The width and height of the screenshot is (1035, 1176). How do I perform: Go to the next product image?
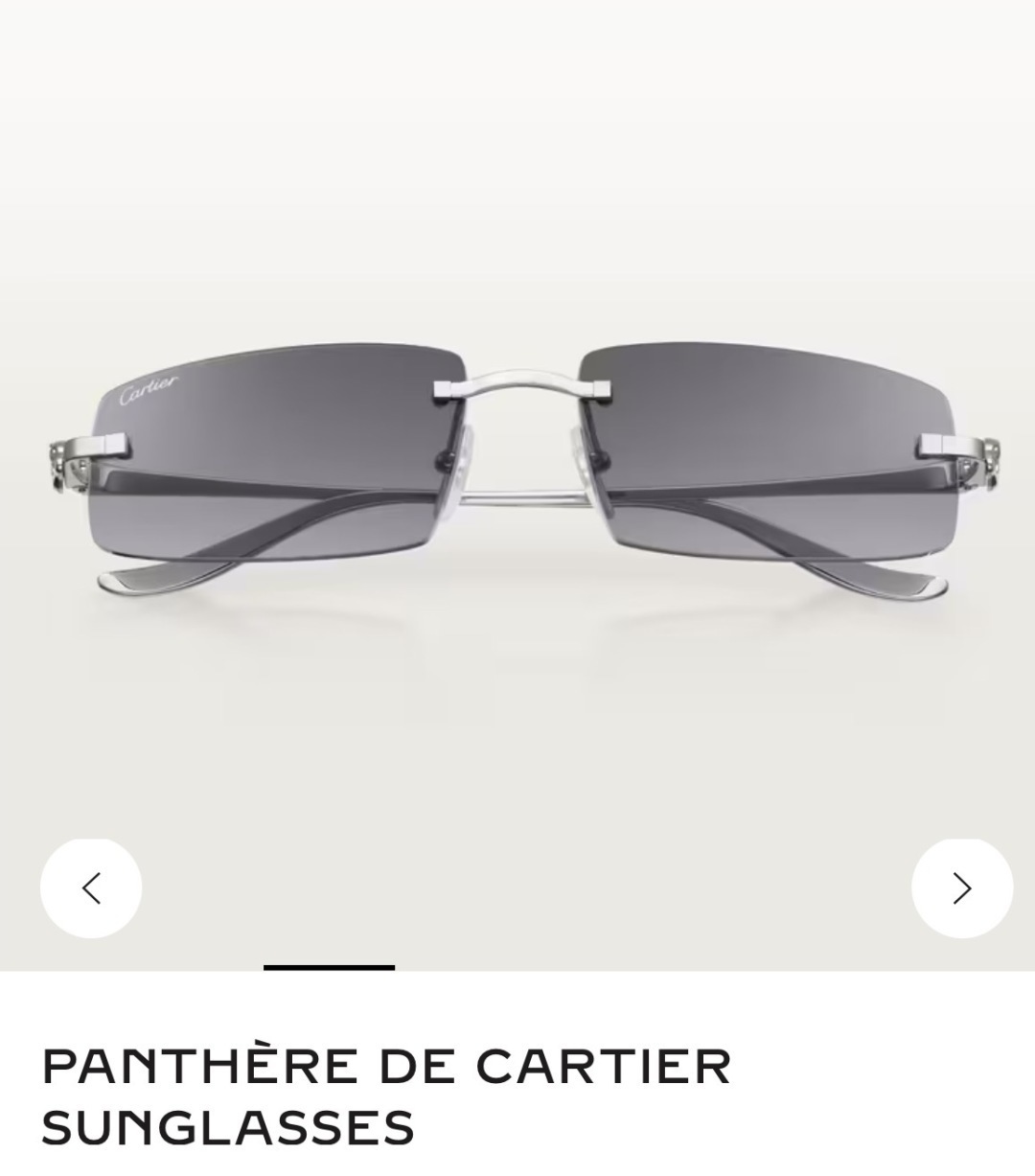(961, 888)
